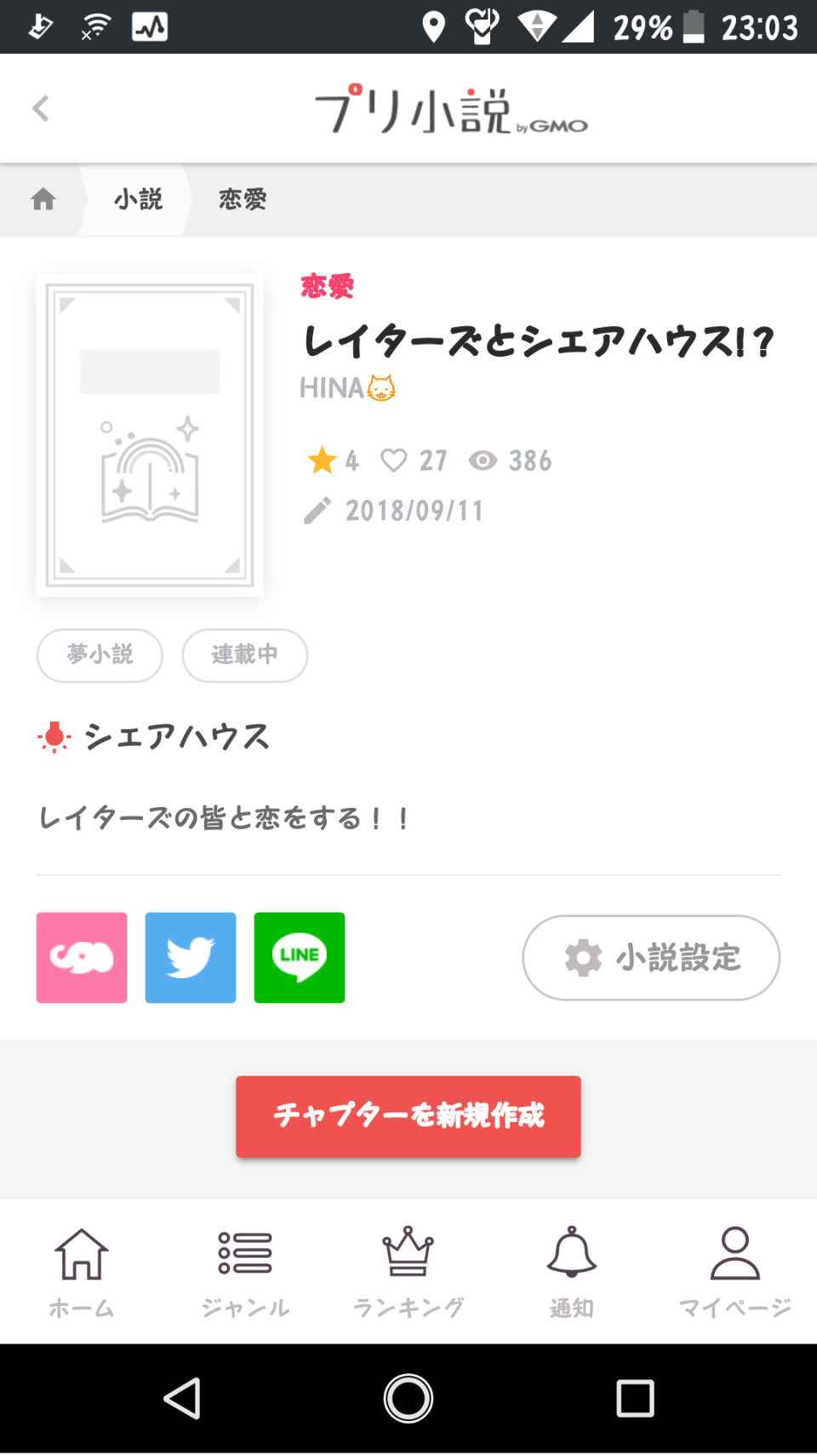Switch to the ジャンル tab
817x1456 pixels.
[245, 1272]
